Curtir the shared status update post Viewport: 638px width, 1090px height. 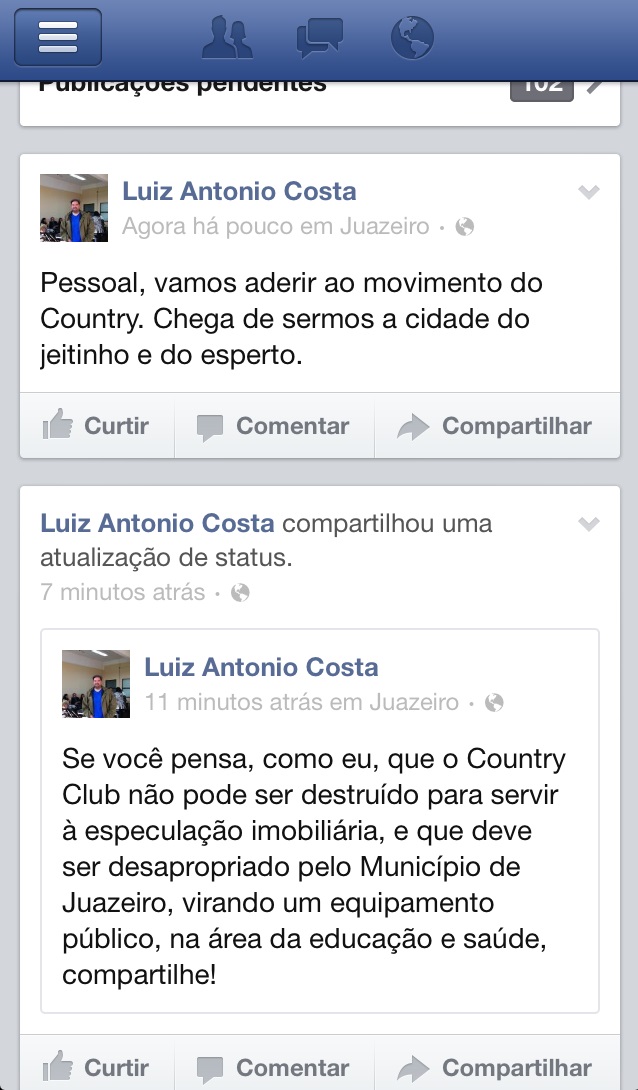tap(97, 1068)
